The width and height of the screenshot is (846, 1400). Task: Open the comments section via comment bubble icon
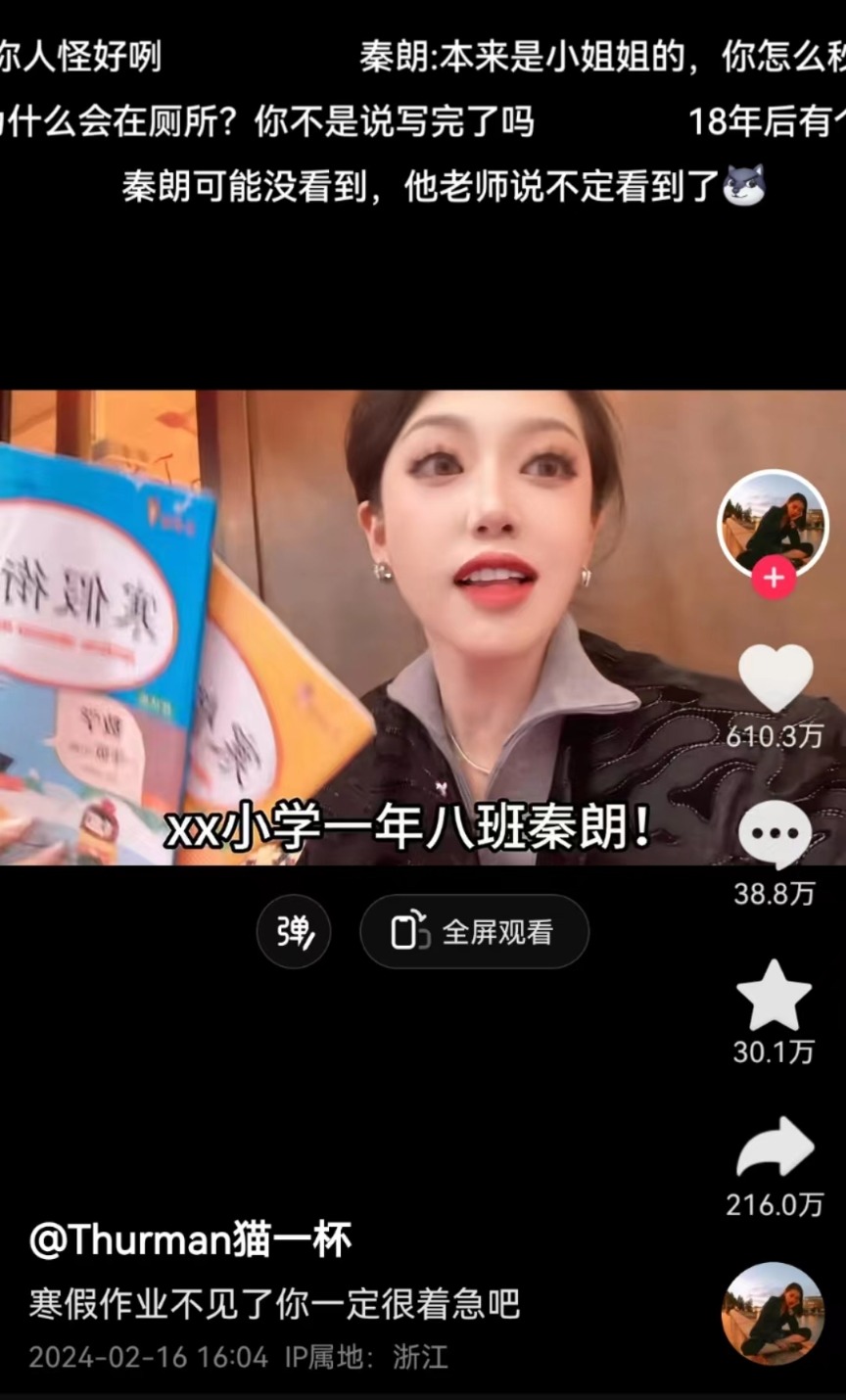pos(775,833)
